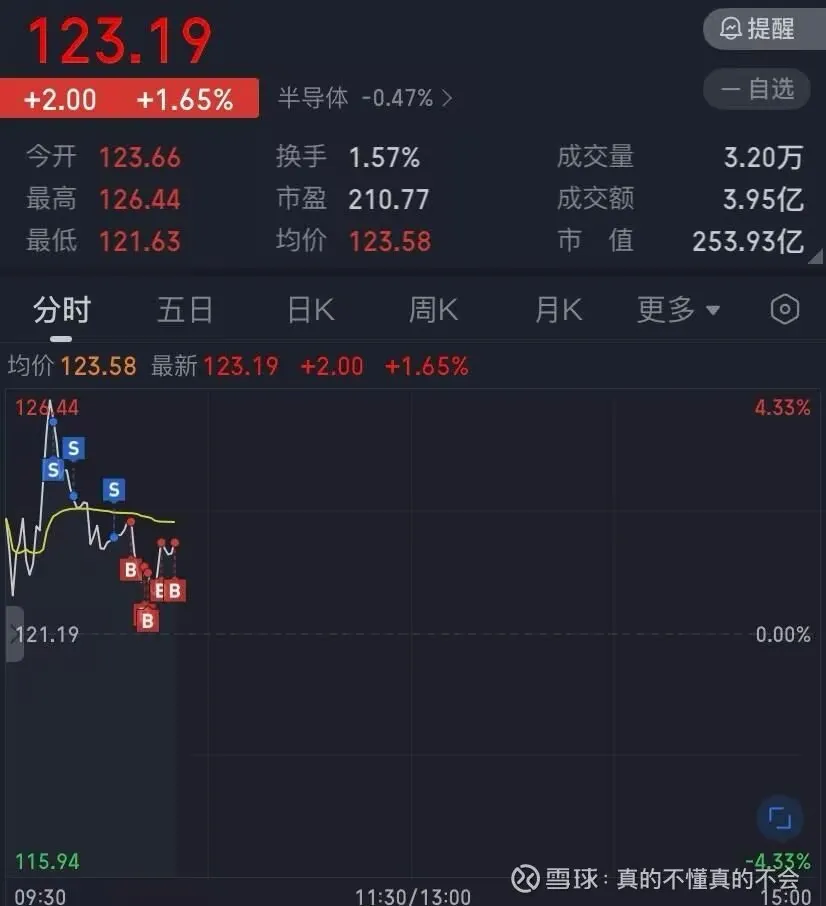View the 月K chart
Viewport: 826px width, 906px height.
coord(558,310)
